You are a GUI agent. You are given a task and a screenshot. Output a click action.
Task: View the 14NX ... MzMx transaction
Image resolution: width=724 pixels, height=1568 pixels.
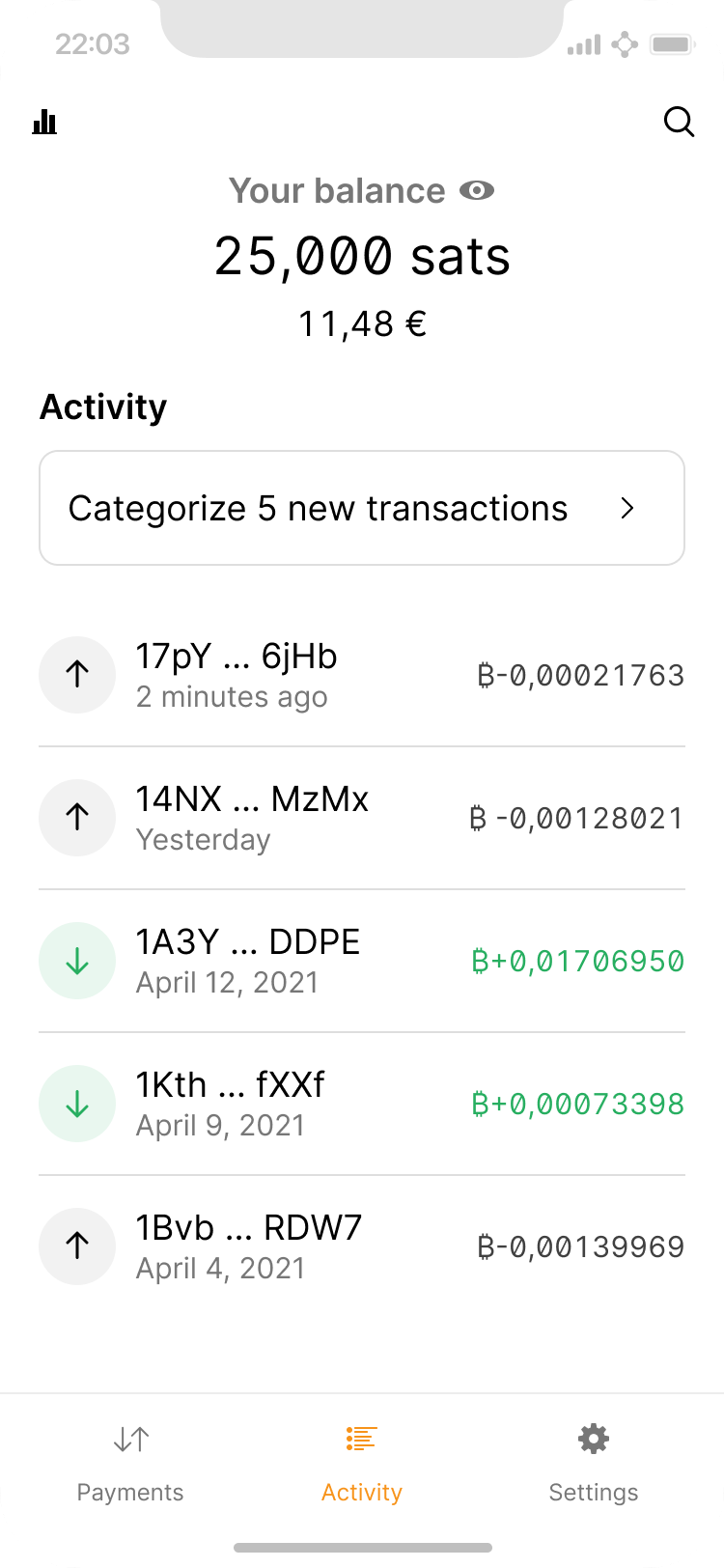(x=362, y=818)
